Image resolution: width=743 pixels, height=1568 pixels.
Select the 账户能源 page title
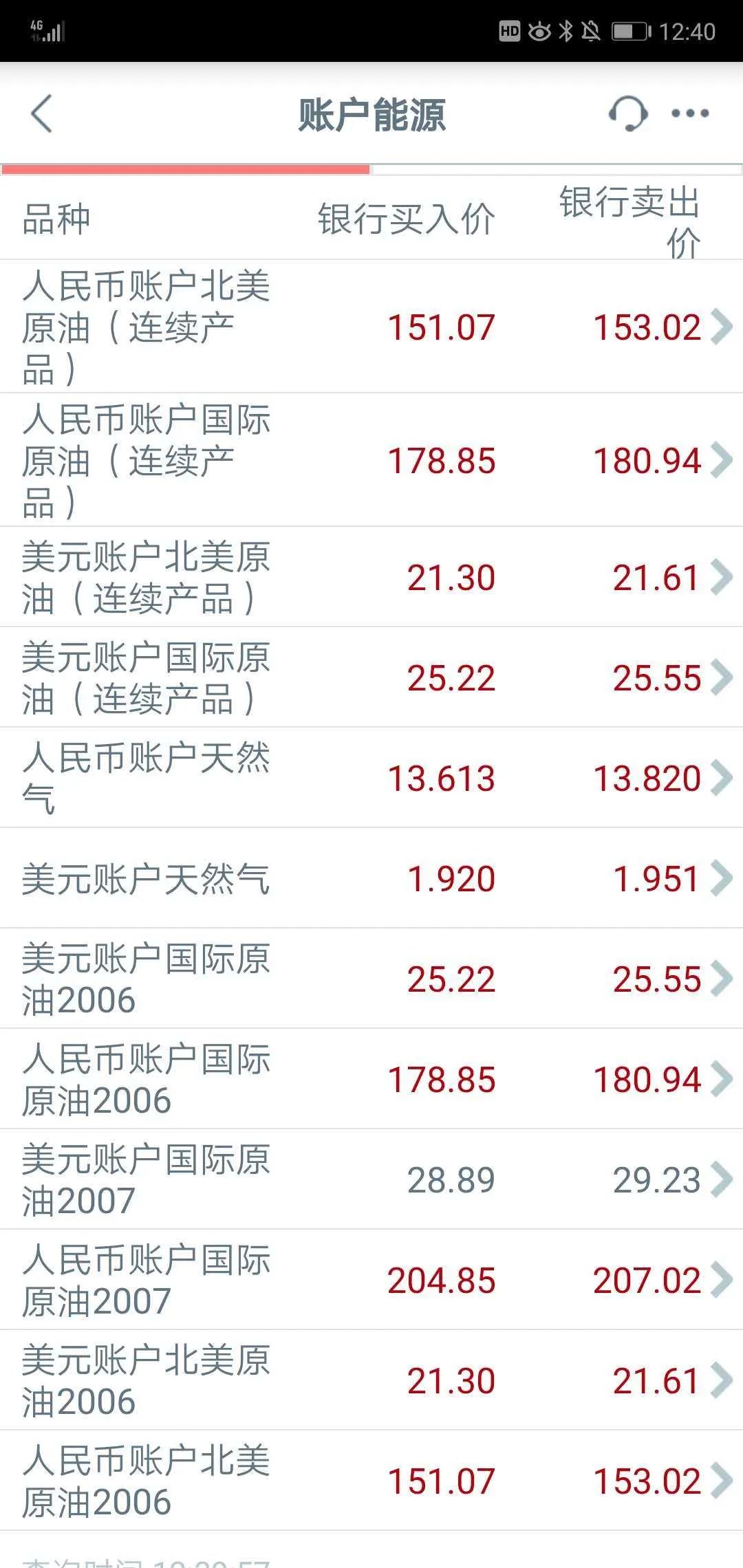(x=371, y=113)
